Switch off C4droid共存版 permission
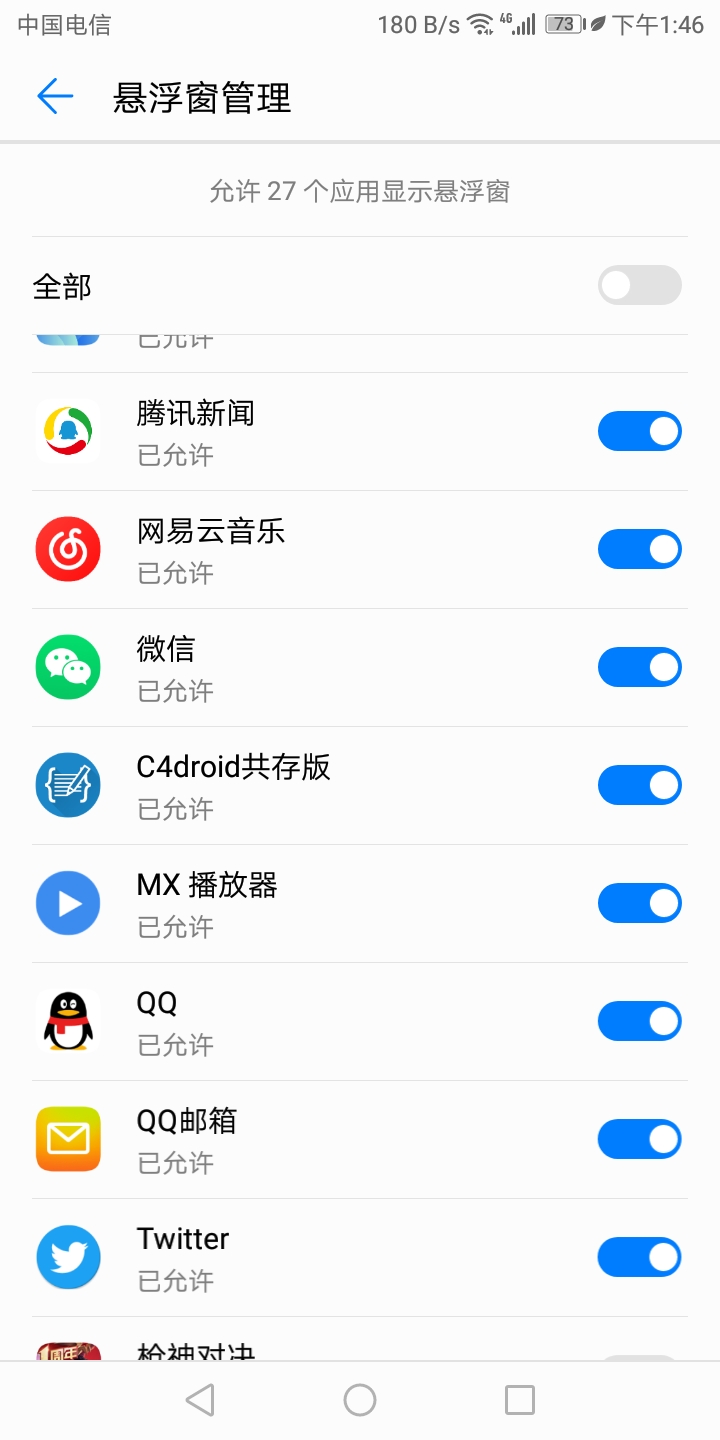Image resolution: width=720 pixels, height=1440 pixels. coord(639,785)
